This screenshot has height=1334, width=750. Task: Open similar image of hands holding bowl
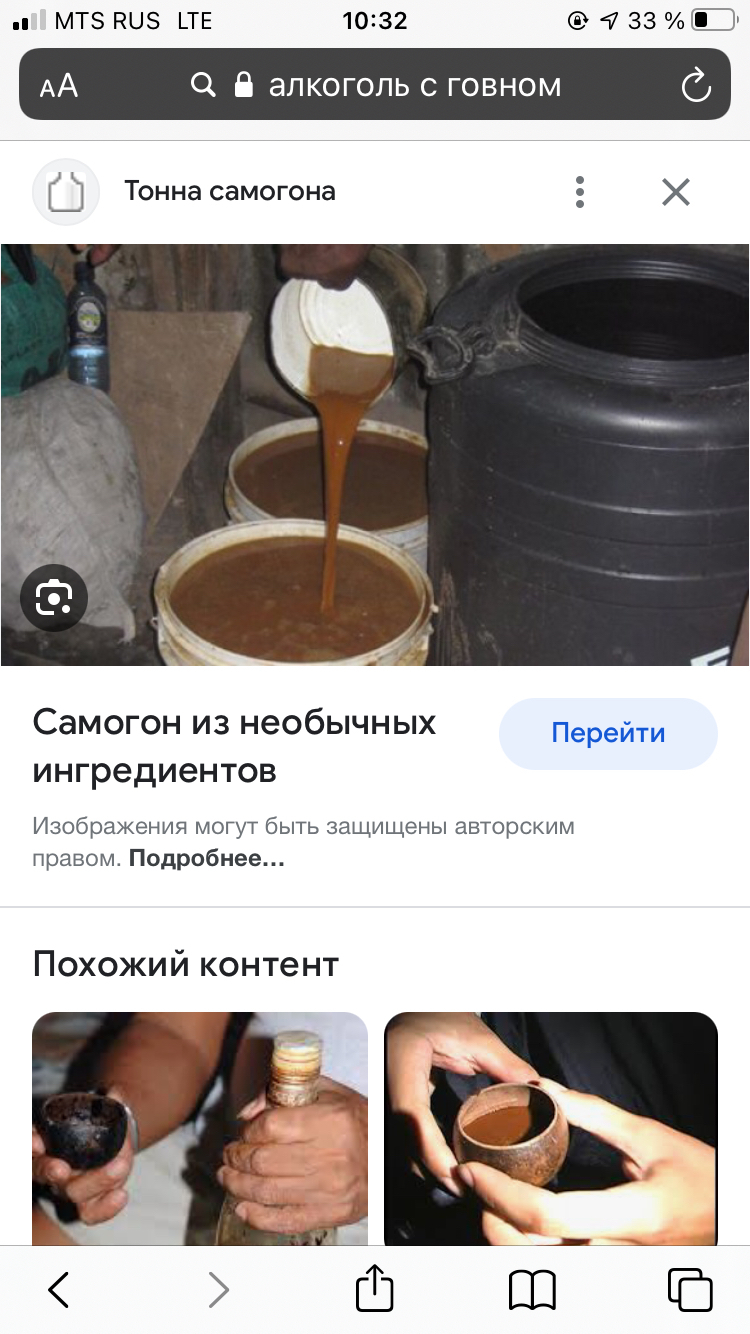coord(551,1128)
